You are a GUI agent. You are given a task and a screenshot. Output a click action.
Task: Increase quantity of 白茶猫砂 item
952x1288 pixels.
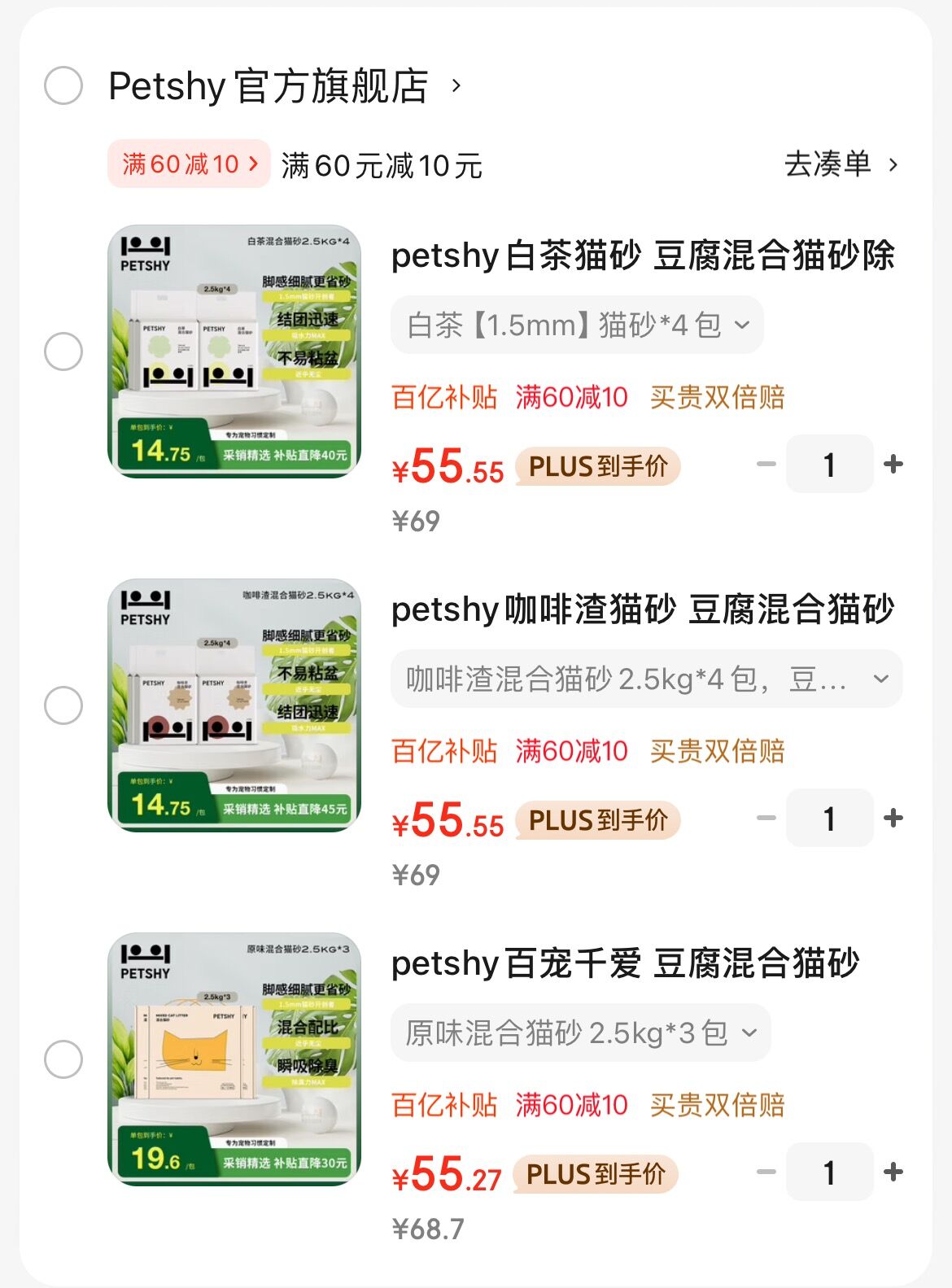pos(894,464)
